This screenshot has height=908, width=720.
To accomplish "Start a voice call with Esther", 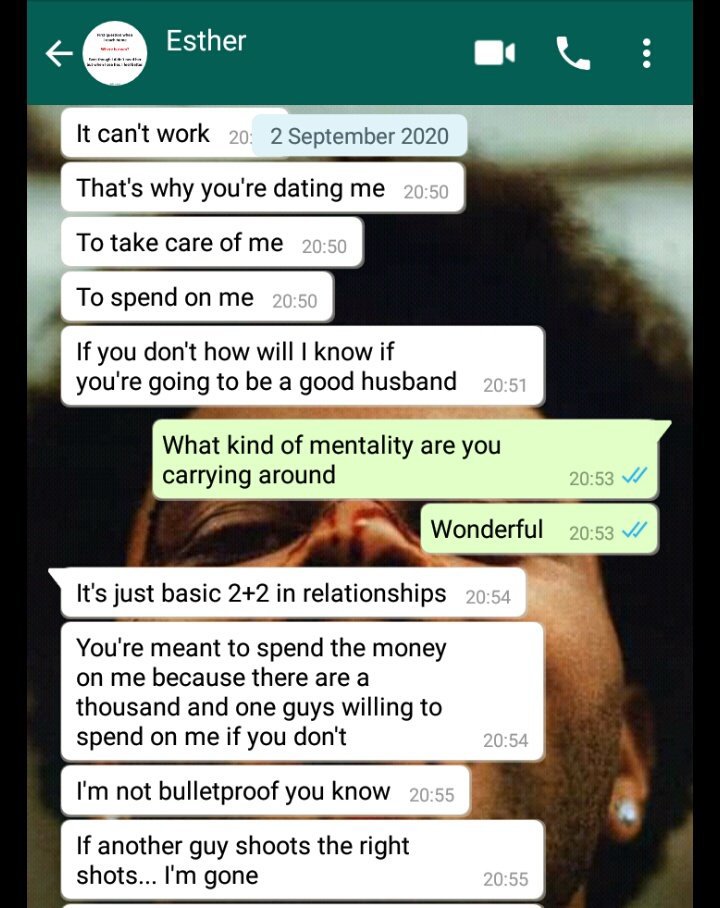I will pos(573,53).
